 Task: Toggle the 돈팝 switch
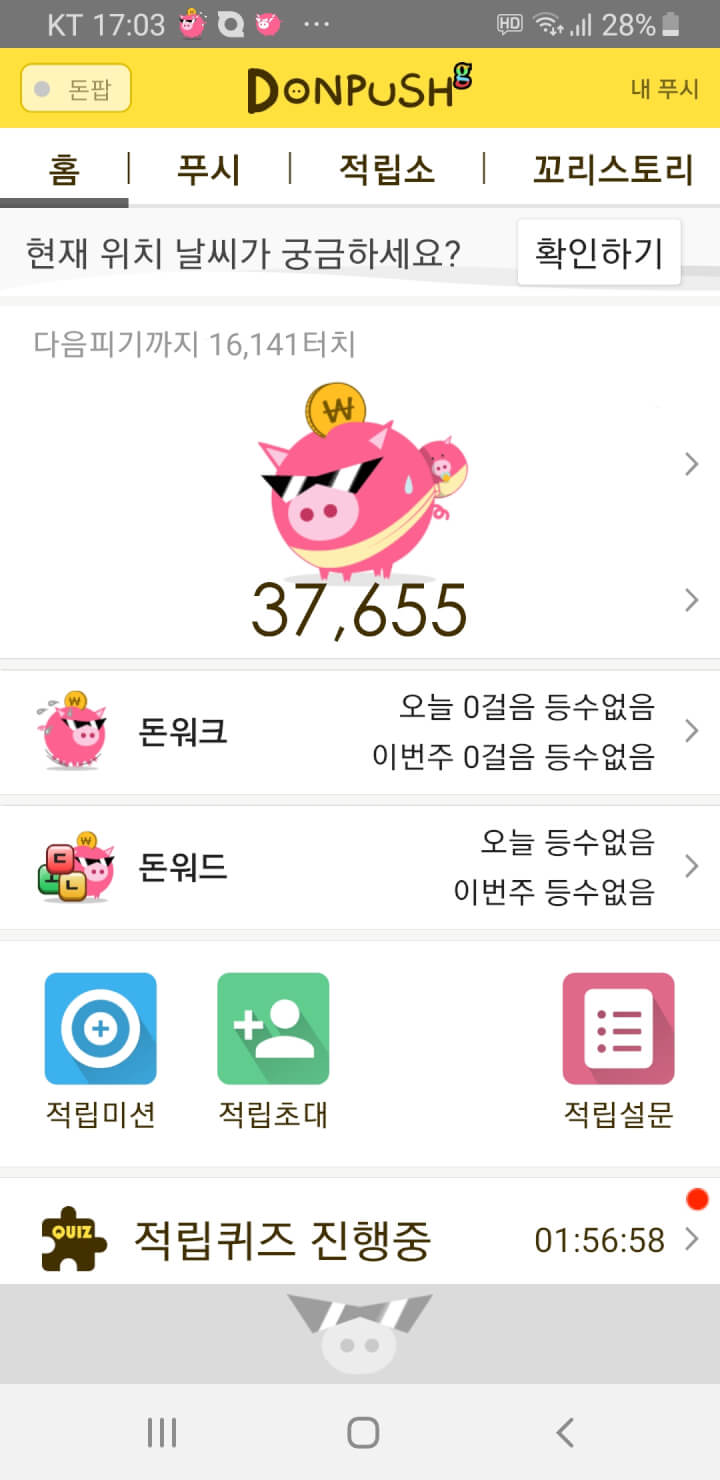tap(76, 89)
